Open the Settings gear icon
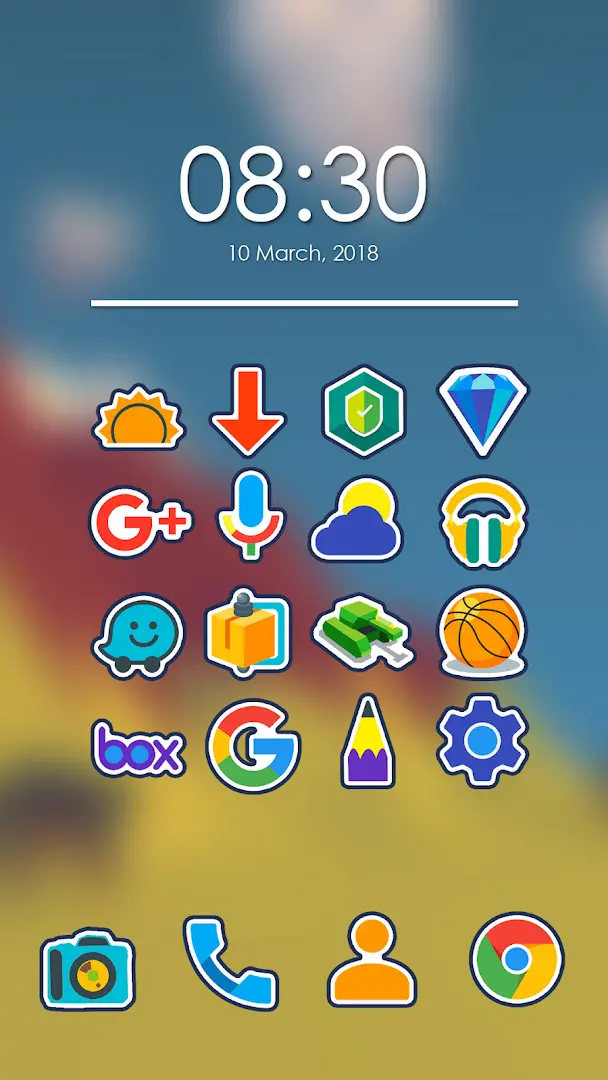Viewport: 608px width, 1080px height. 483,741
